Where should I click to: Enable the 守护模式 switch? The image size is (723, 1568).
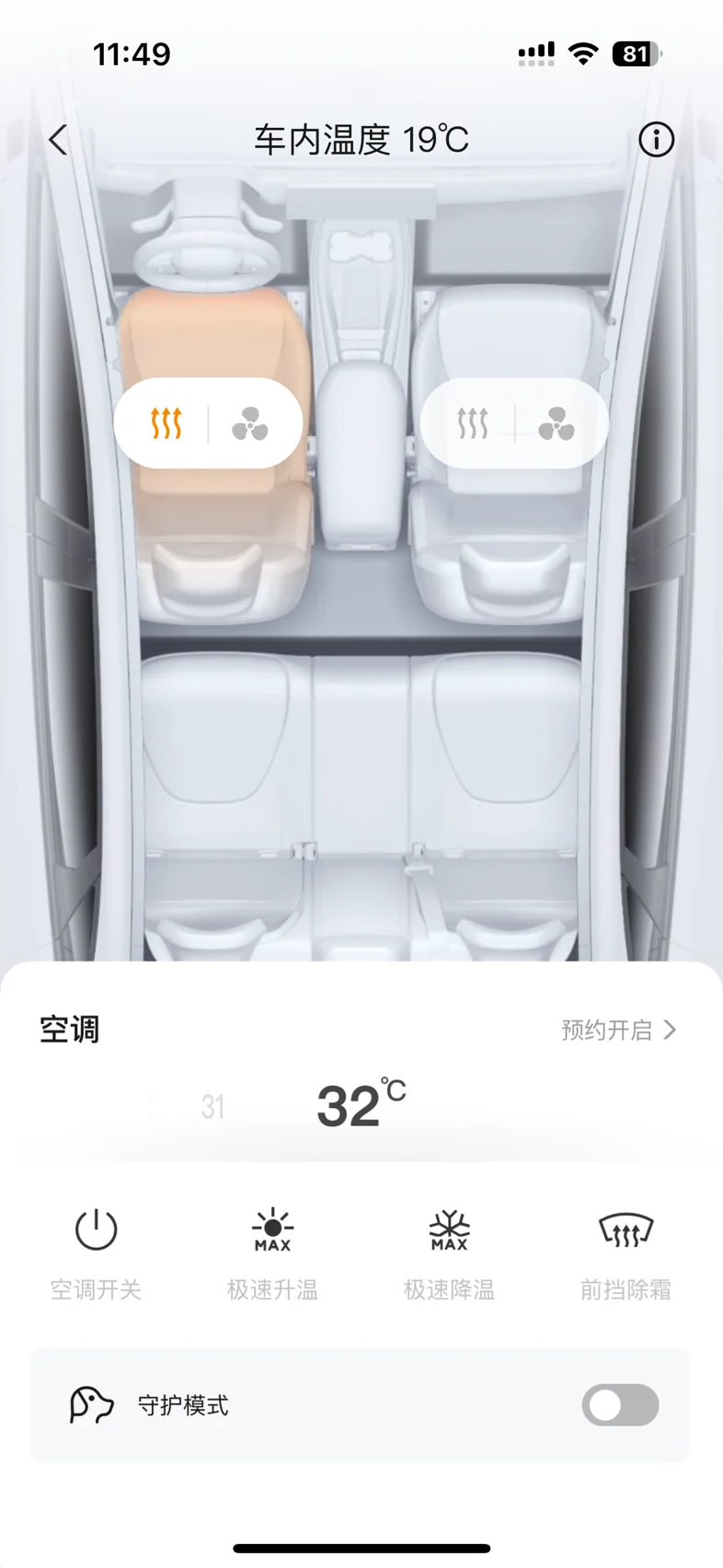(x=620, y=1405)
